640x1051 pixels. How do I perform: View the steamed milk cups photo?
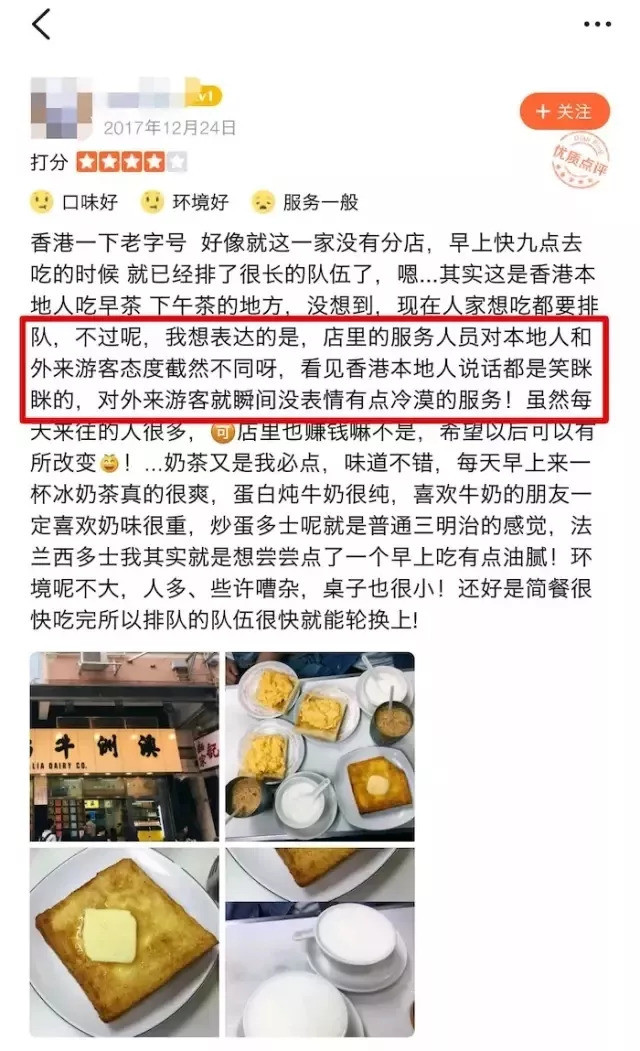pyautogui.click(x=319, y=942)
